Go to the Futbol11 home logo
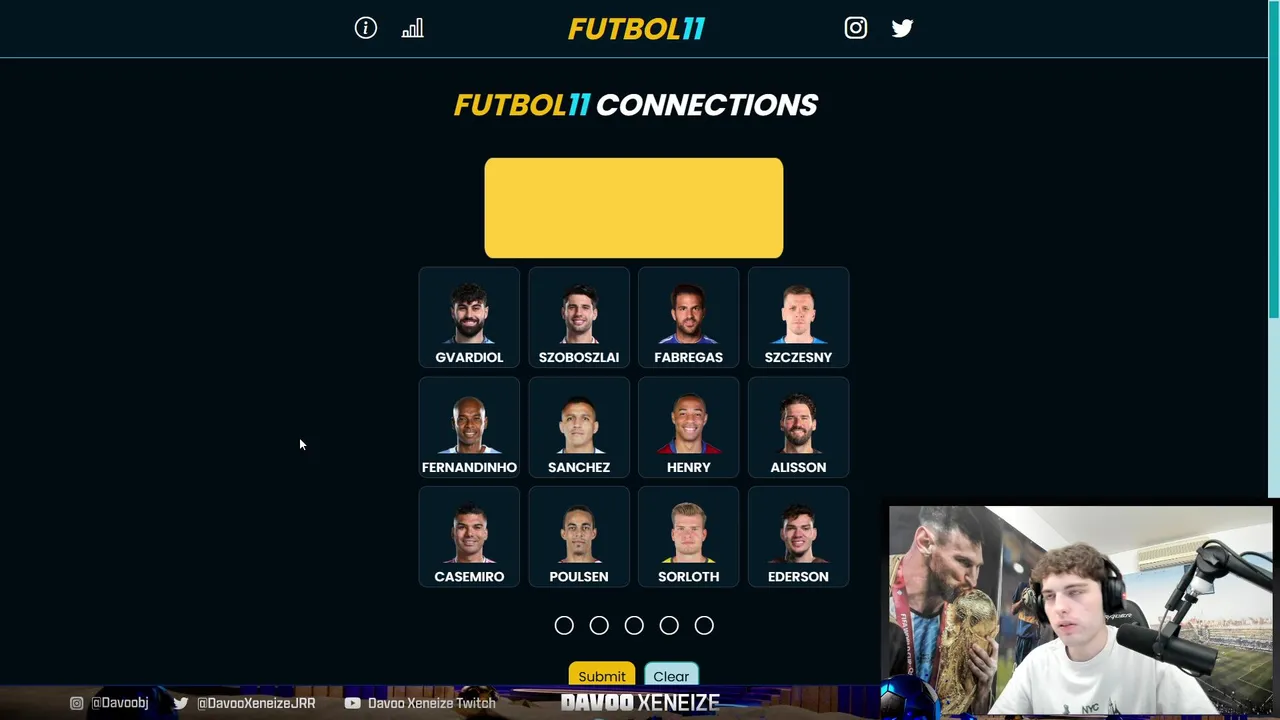Viewport: 1280px width, 720px height. (636, 29)
